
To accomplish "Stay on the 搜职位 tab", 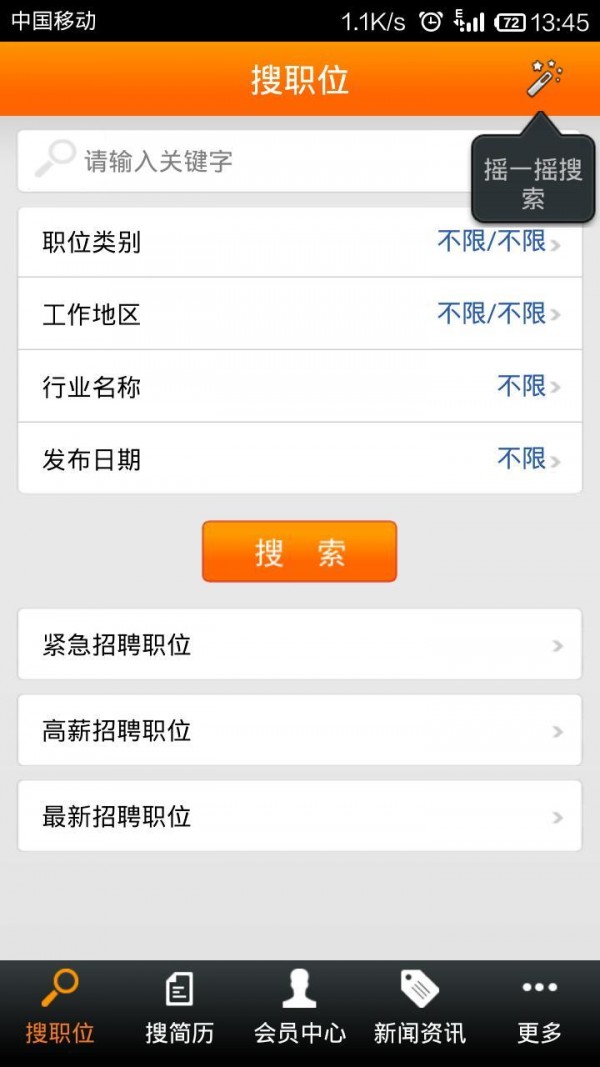I will 60,1010.
